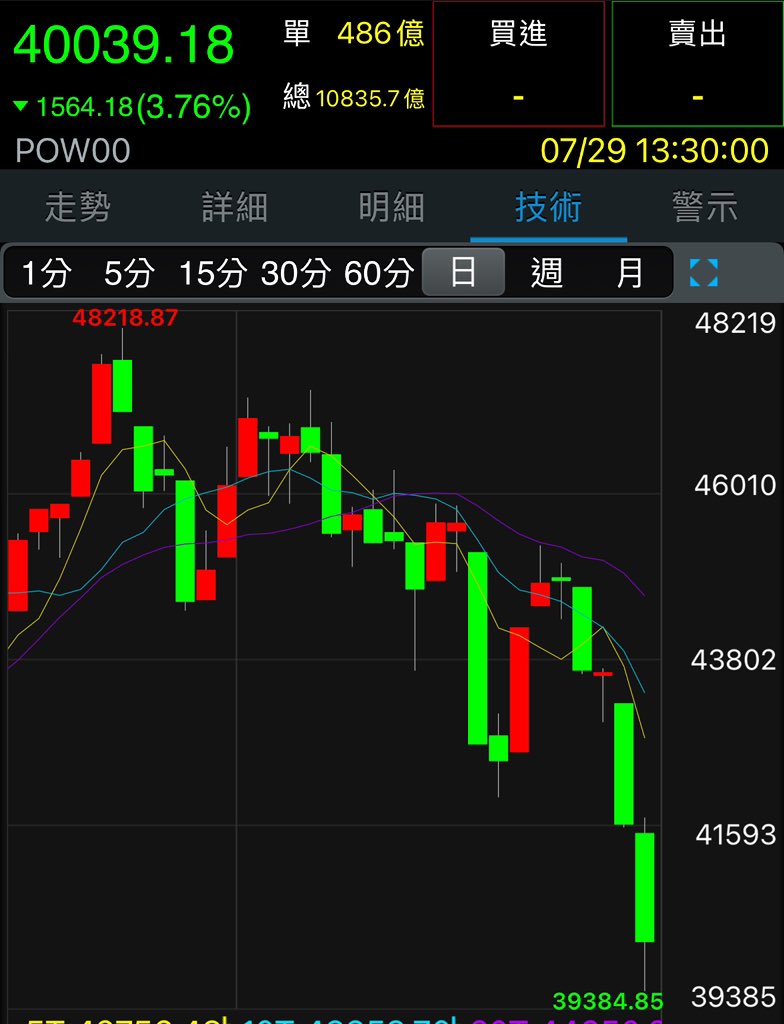Show the monthly 月 chart
This screenshot has width=784, height=1024.
[x=630, y=272]
